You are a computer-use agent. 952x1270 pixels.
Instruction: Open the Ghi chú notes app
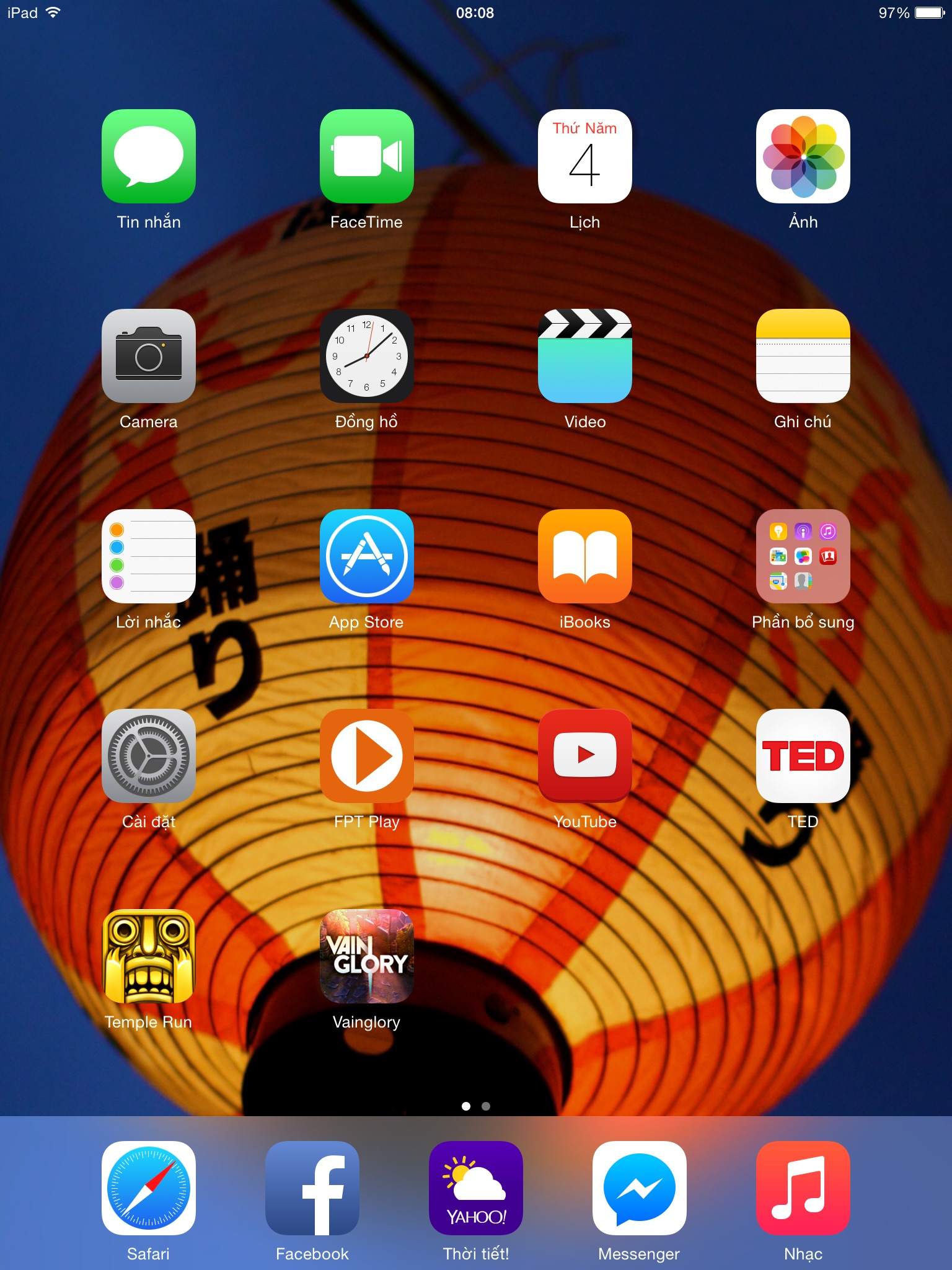(803, 356)
